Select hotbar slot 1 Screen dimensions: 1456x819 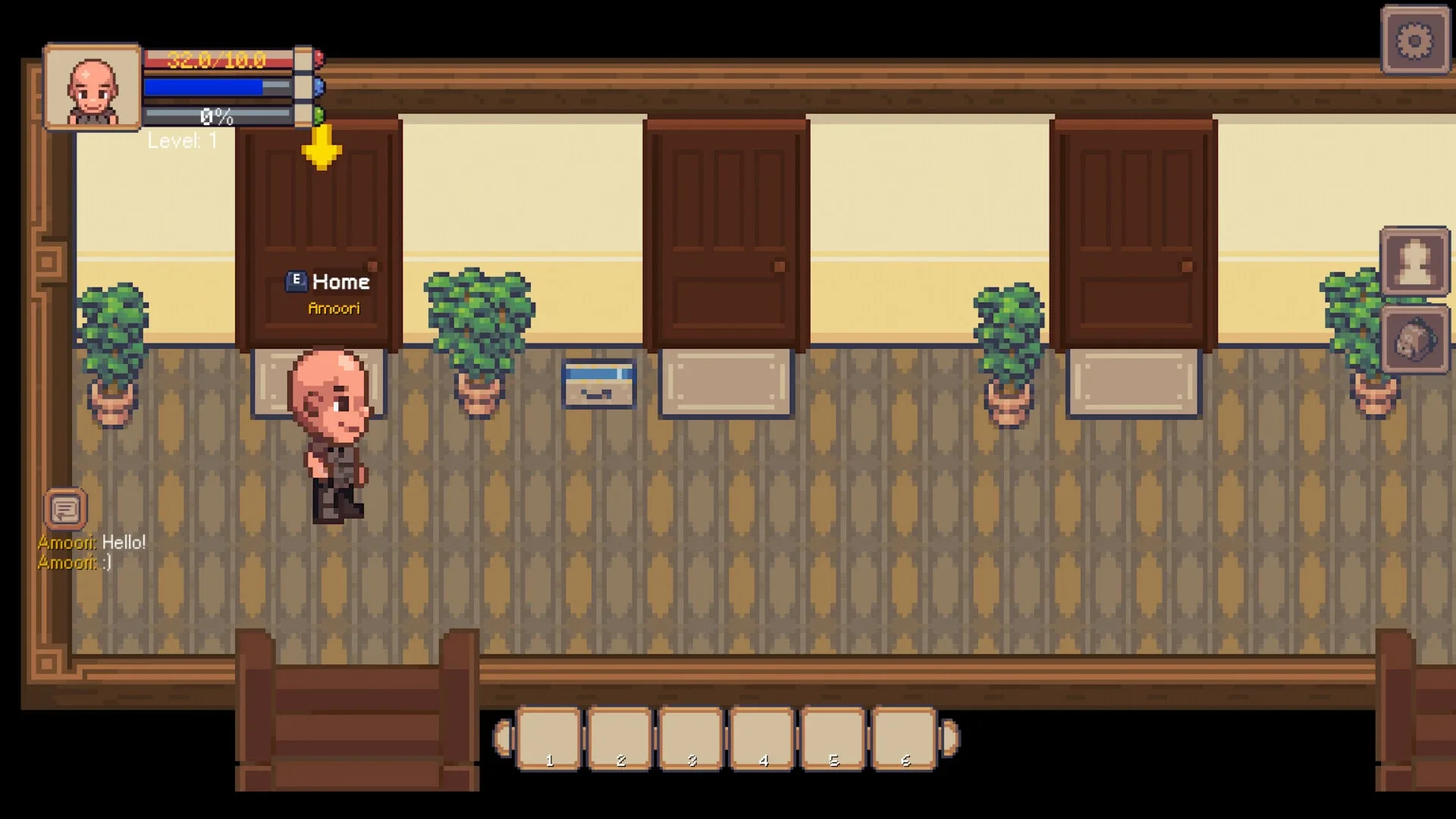[549, 739]
